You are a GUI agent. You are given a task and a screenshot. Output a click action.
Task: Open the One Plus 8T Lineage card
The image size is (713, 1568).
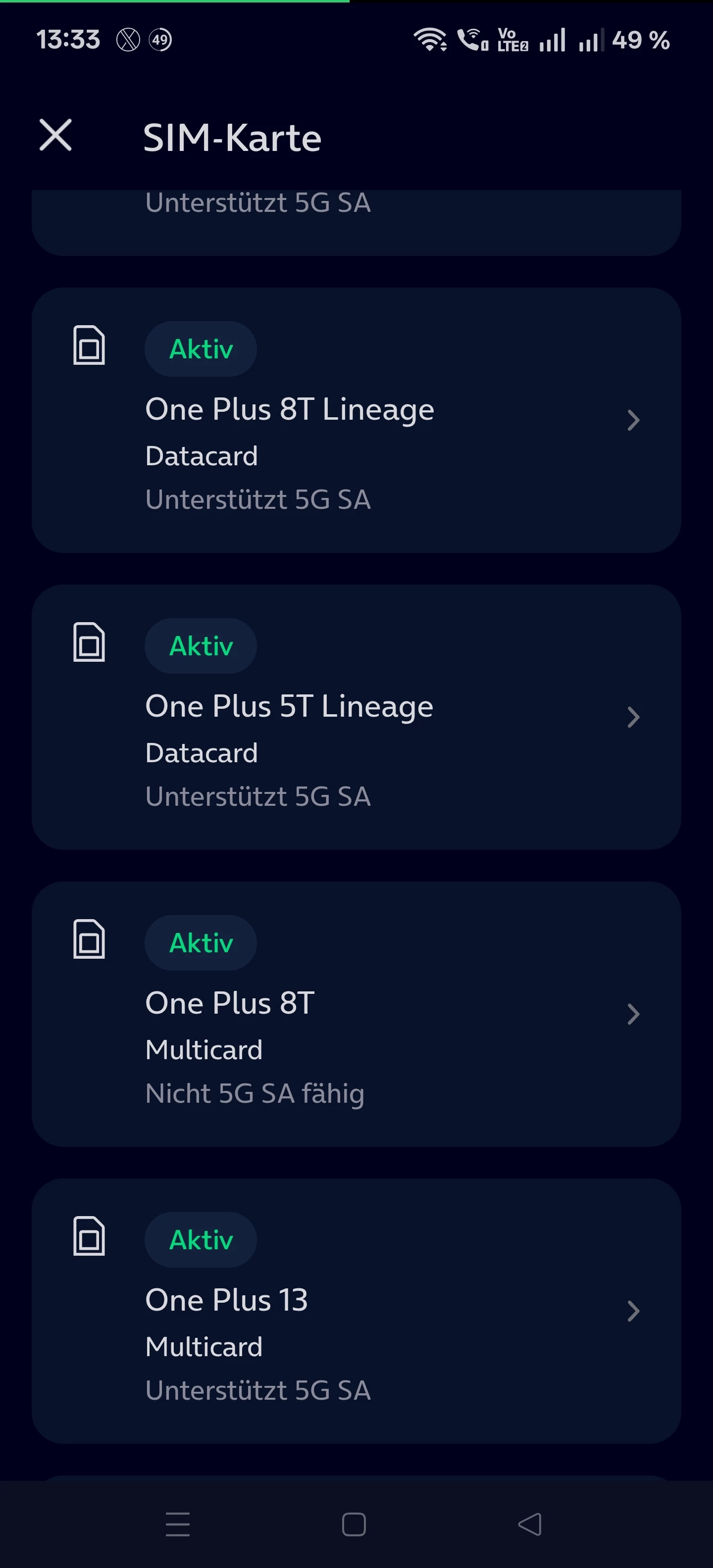click(356, 420)
